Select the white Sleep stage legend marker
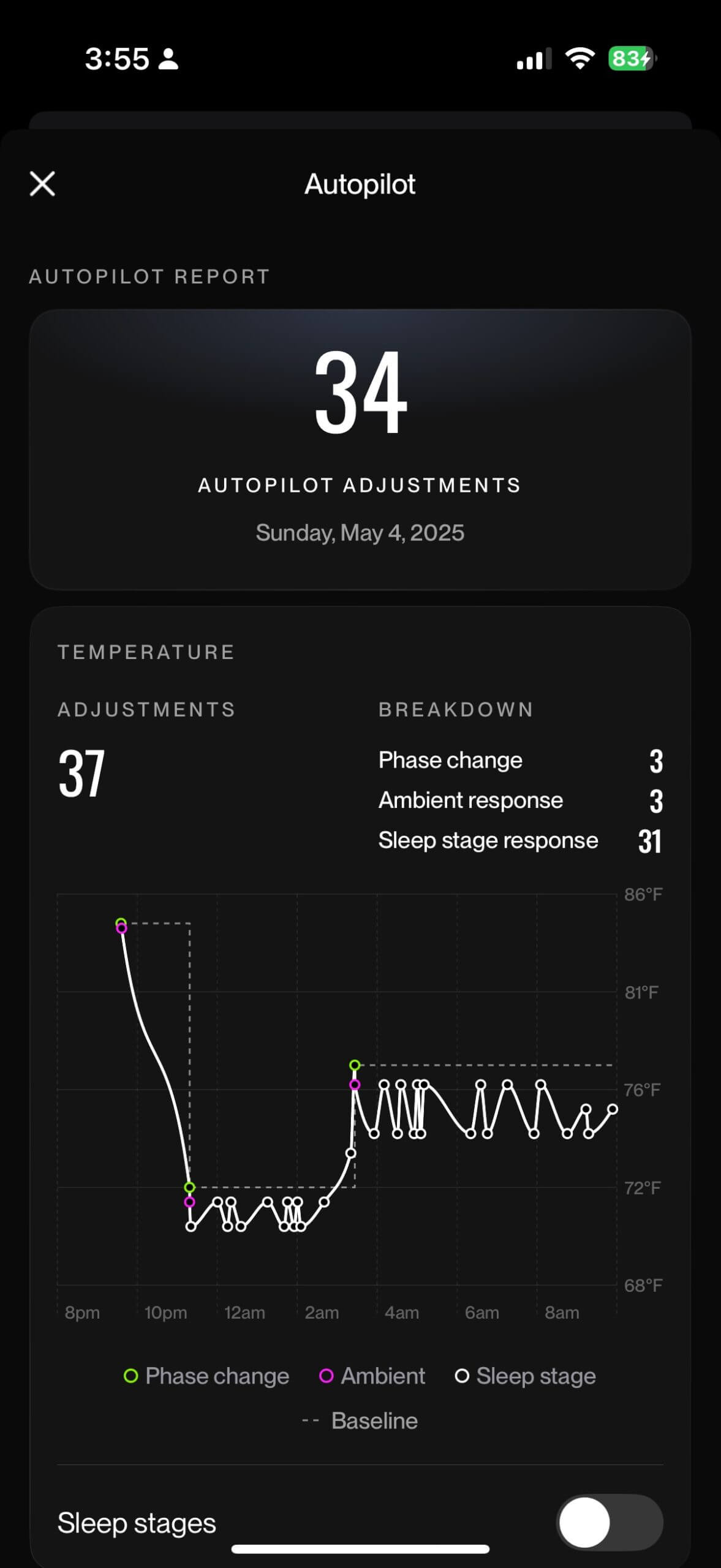Viewport: 721px width, 1568px height. 462,1376
